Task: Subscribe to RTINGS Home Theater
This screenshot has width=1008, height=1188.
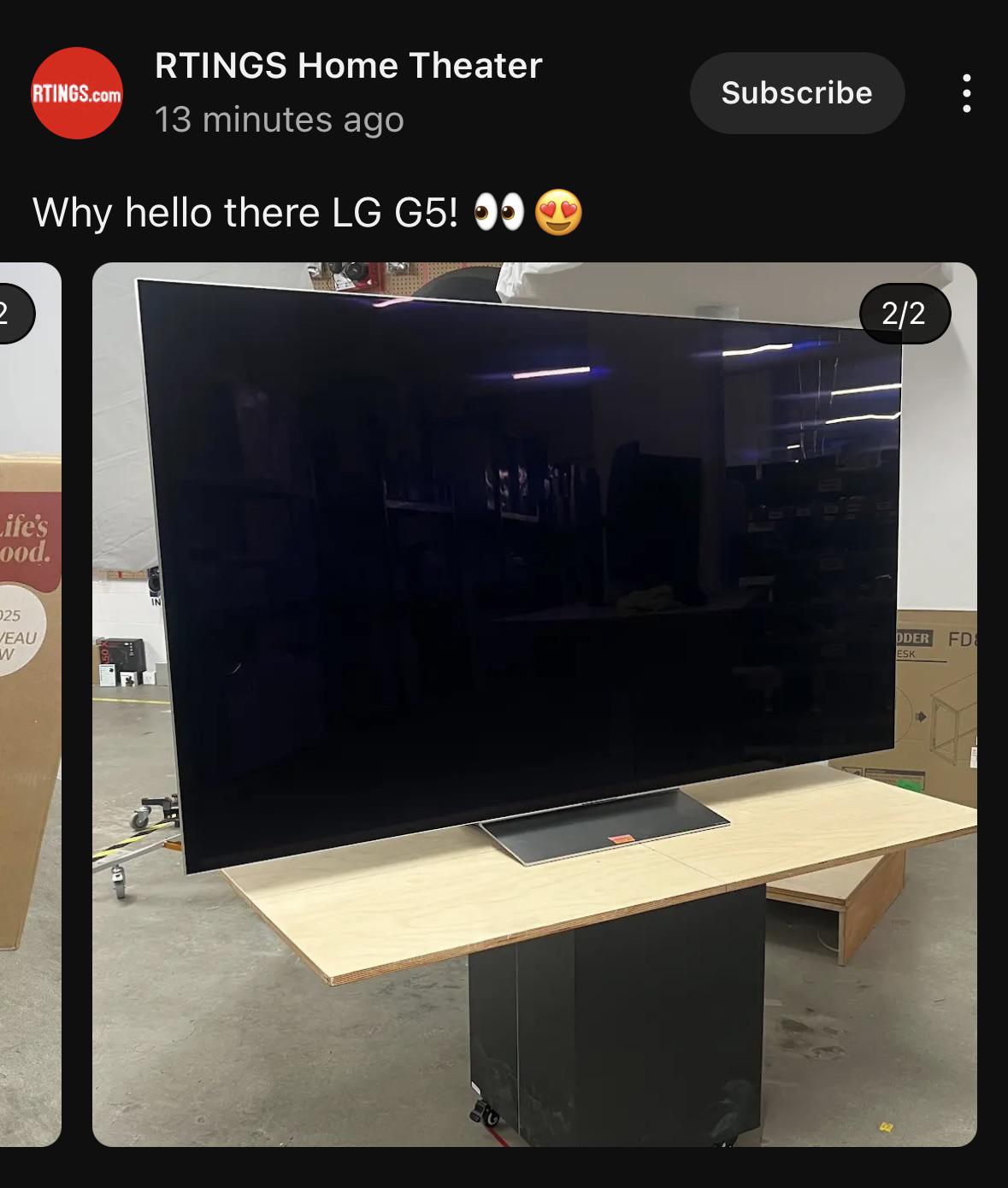Action: click(x=796, y=93)
